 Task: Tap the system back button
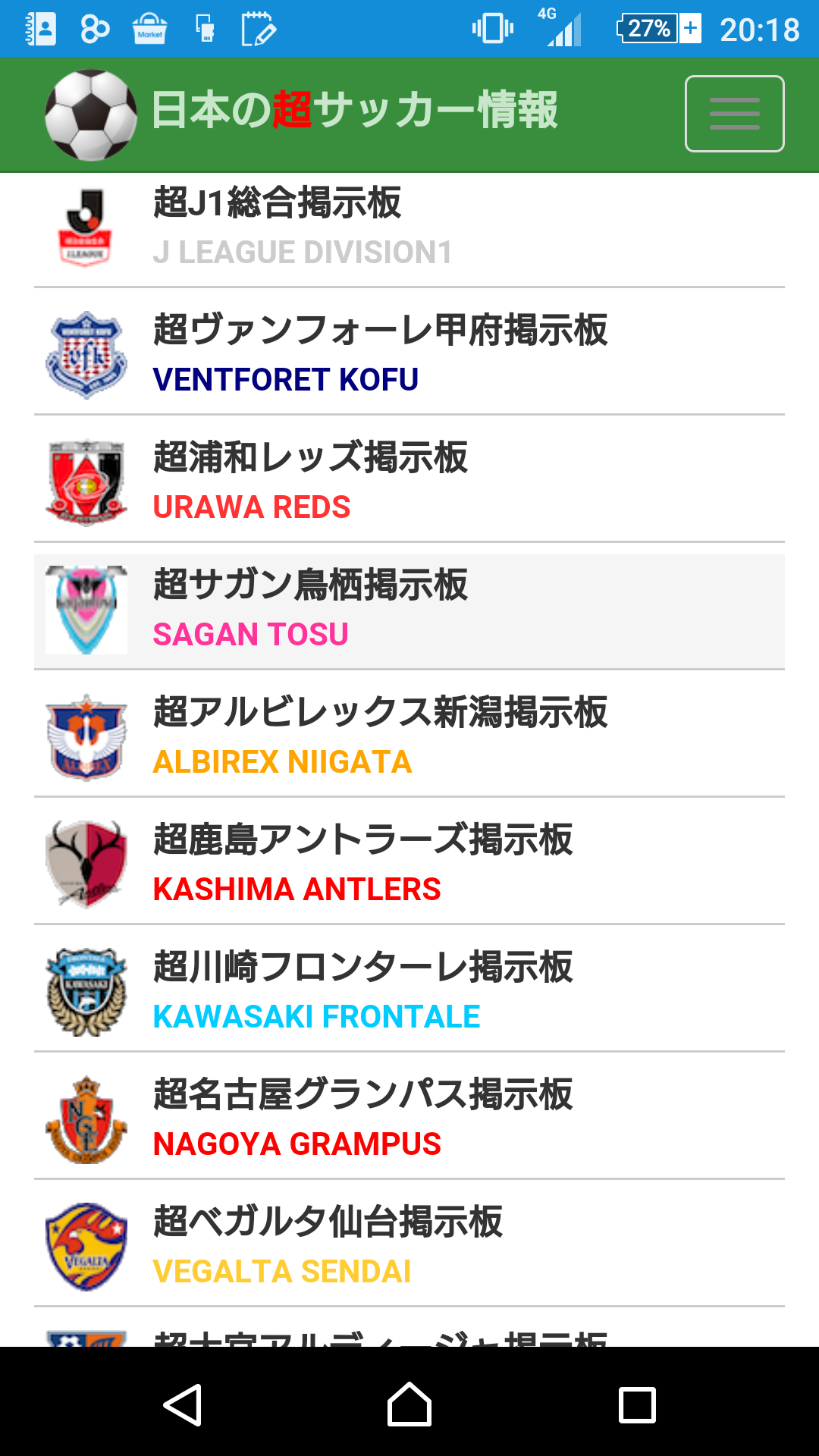182,1404
